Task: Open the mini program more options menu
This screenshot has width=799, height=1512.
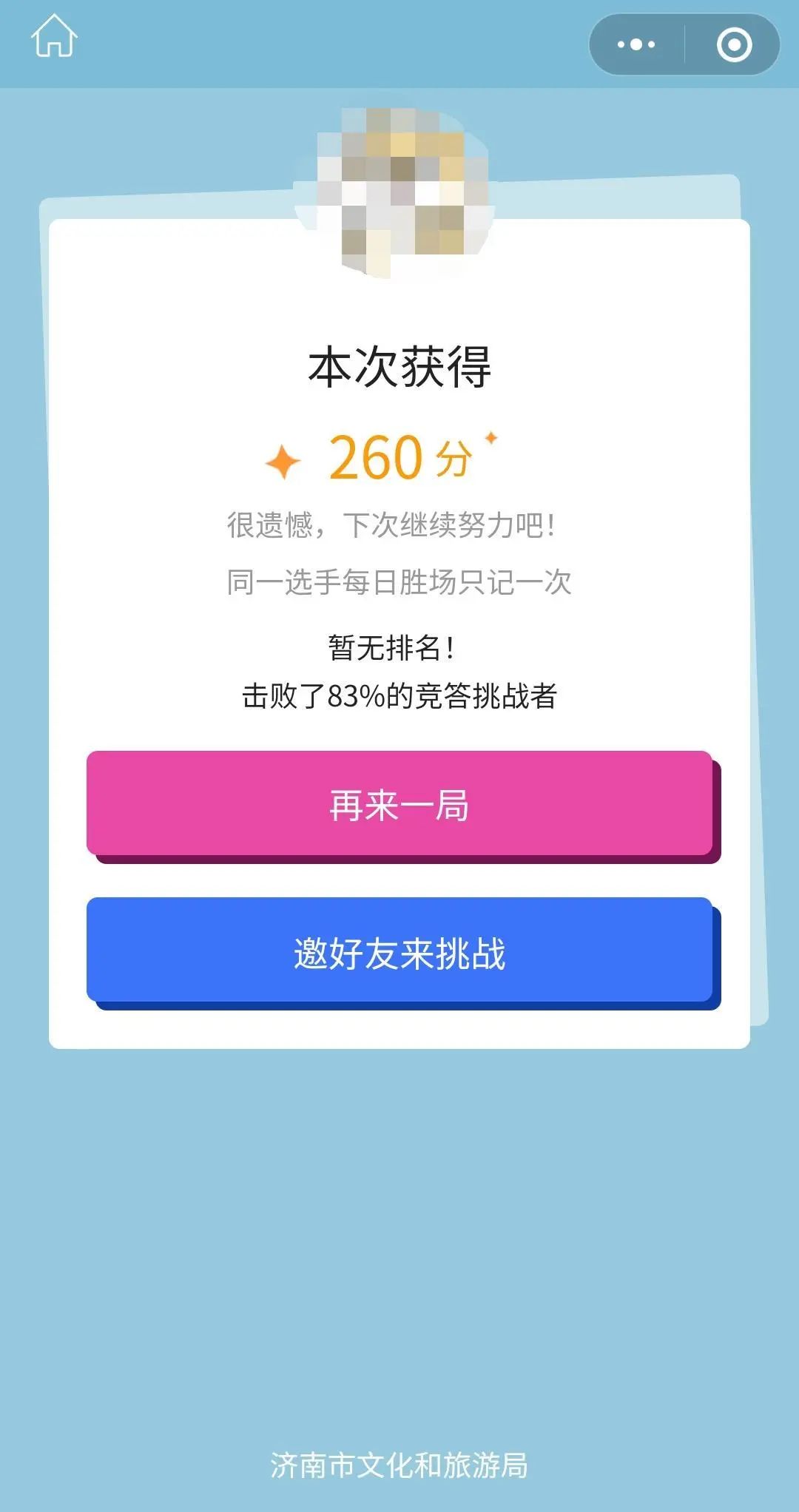Action: click(636, 44)
